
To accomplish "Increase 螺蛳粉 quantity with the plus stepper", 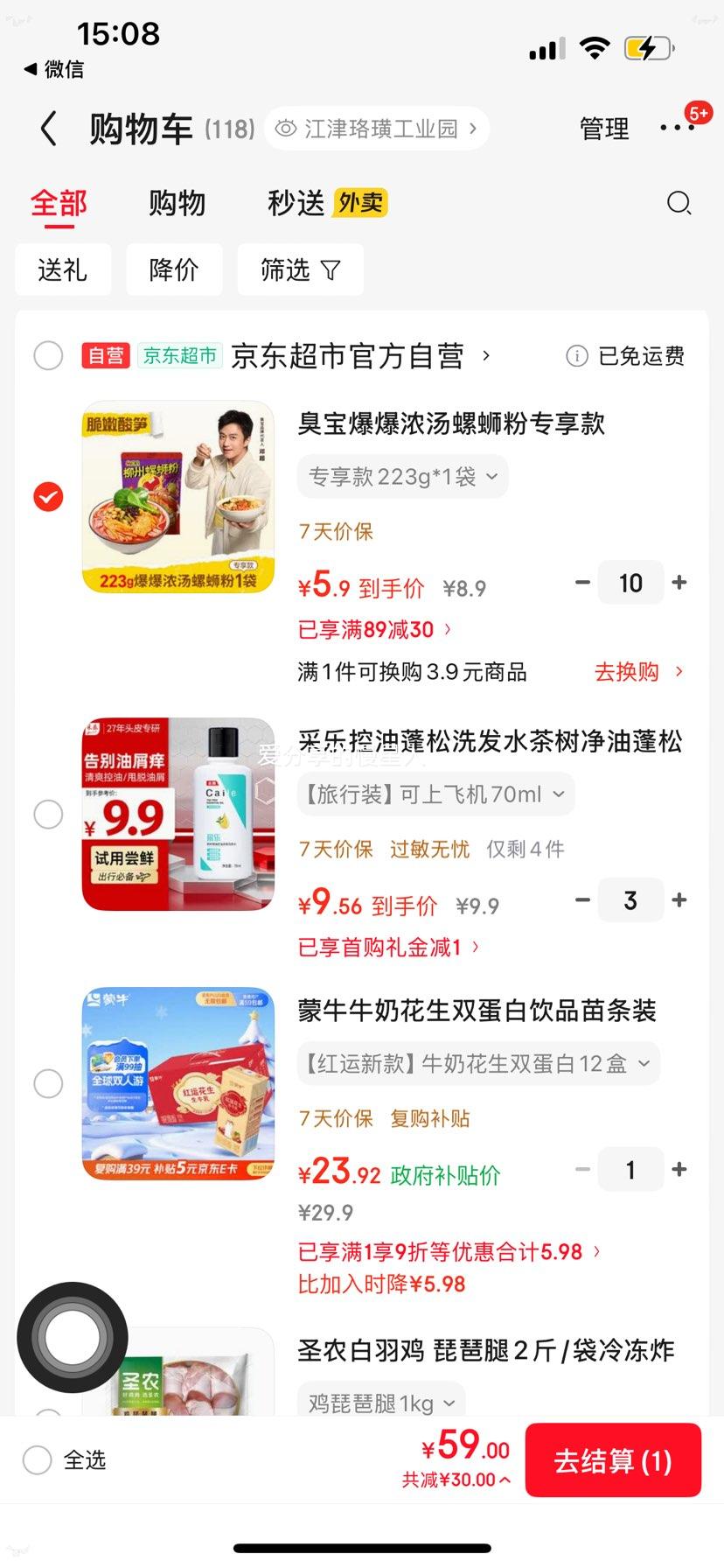I will 679,582.
